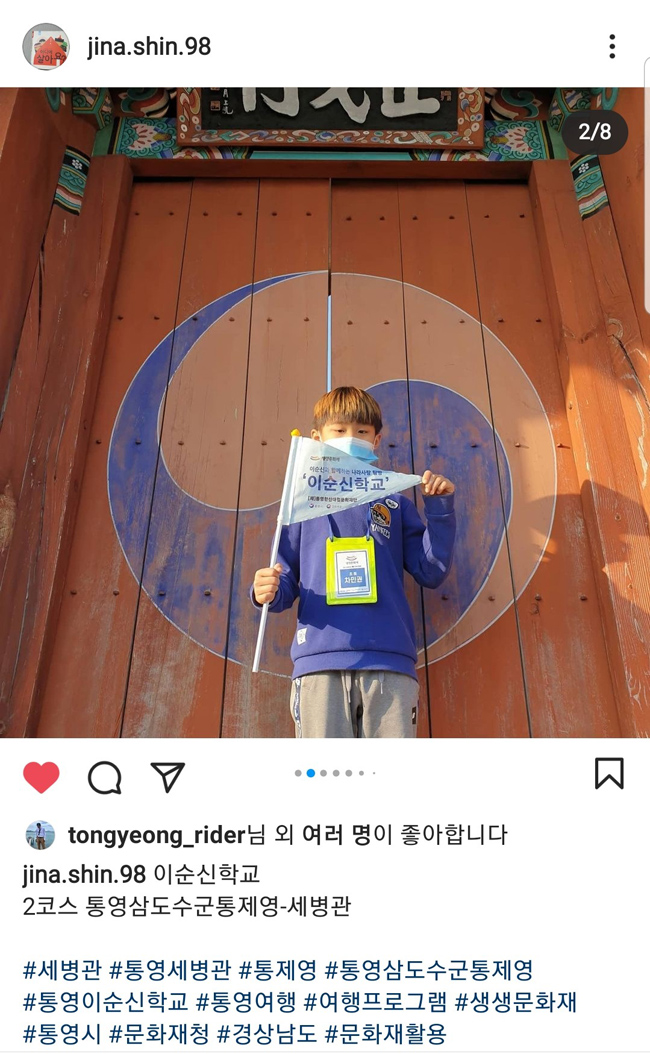Image resolution: width=650 pixels, height=1054 pixels.
Task: Open the comments speech bubble icon
Action: [104, 776]
